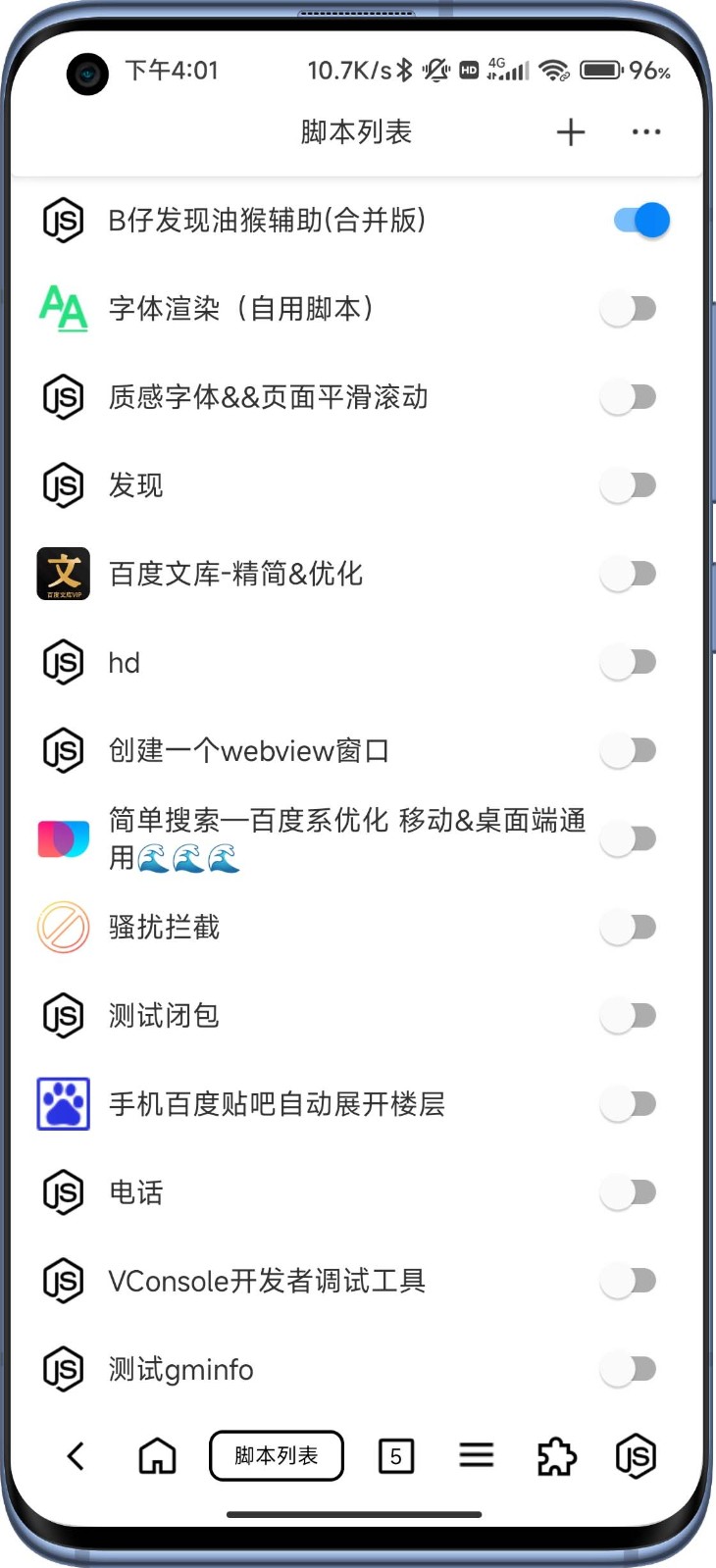Open the overflow menu at top right

(645, 131)
